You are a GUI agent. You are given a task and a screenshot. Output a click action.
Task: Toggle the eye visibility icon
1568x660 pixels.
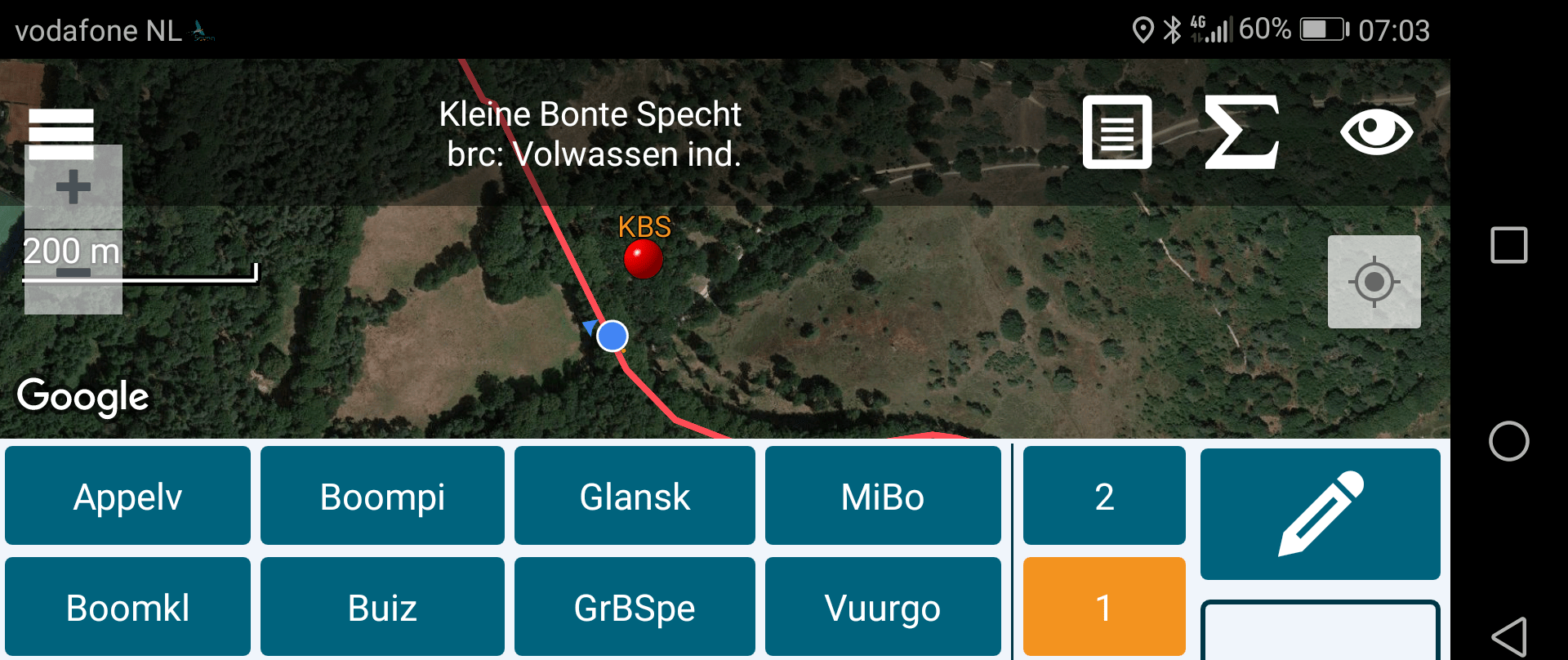[x=1376, y=132]
